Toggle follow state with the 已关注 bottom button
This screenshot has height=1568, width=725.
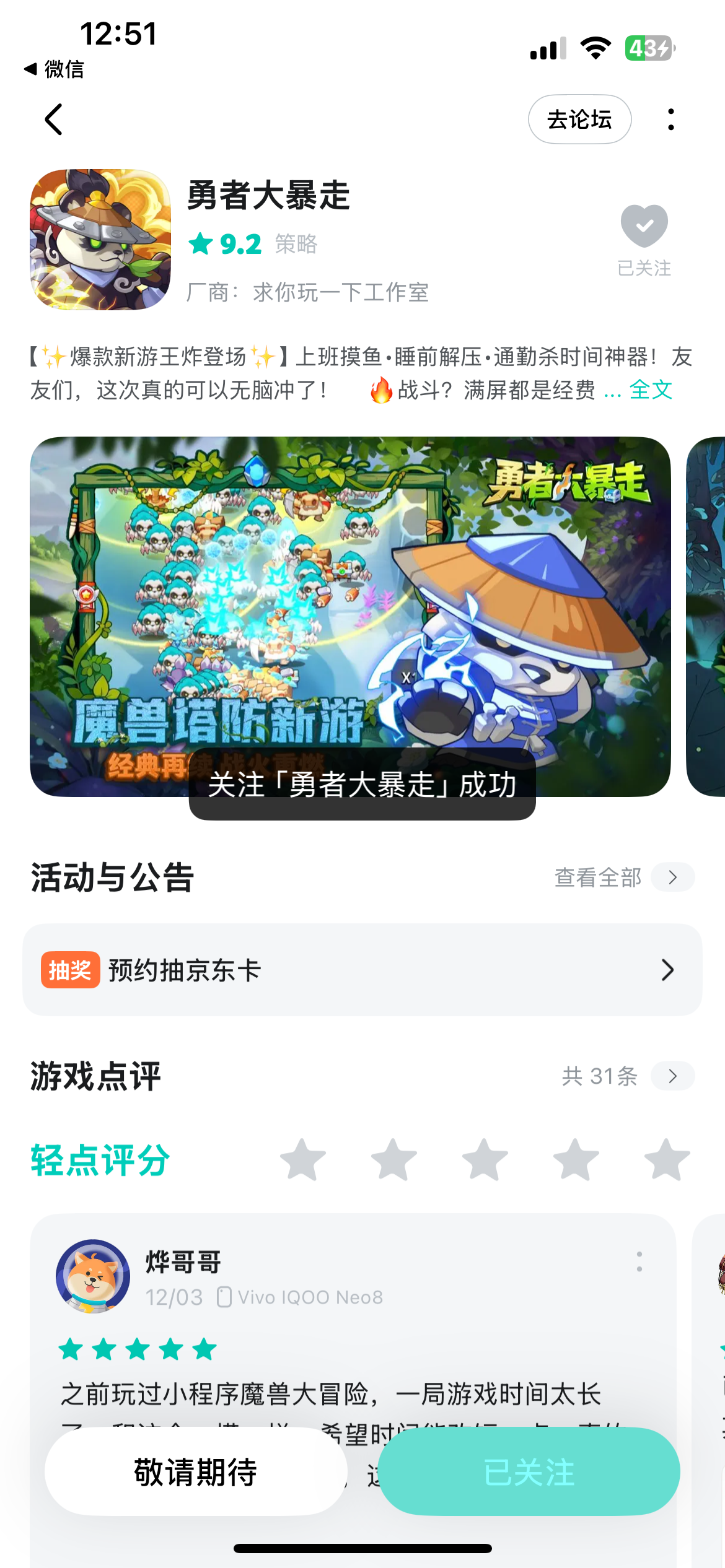pos(530,1471)
